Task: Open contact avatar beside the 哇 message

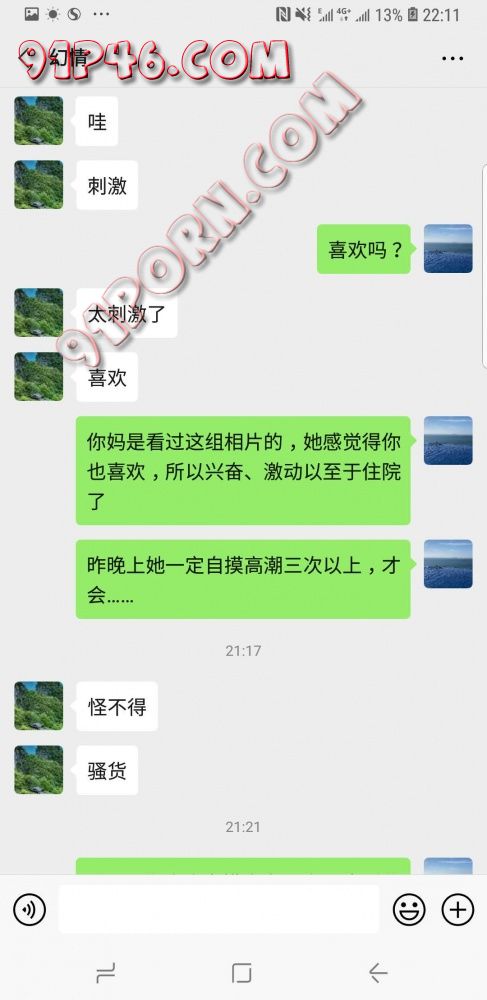Action: click(39, 121)
